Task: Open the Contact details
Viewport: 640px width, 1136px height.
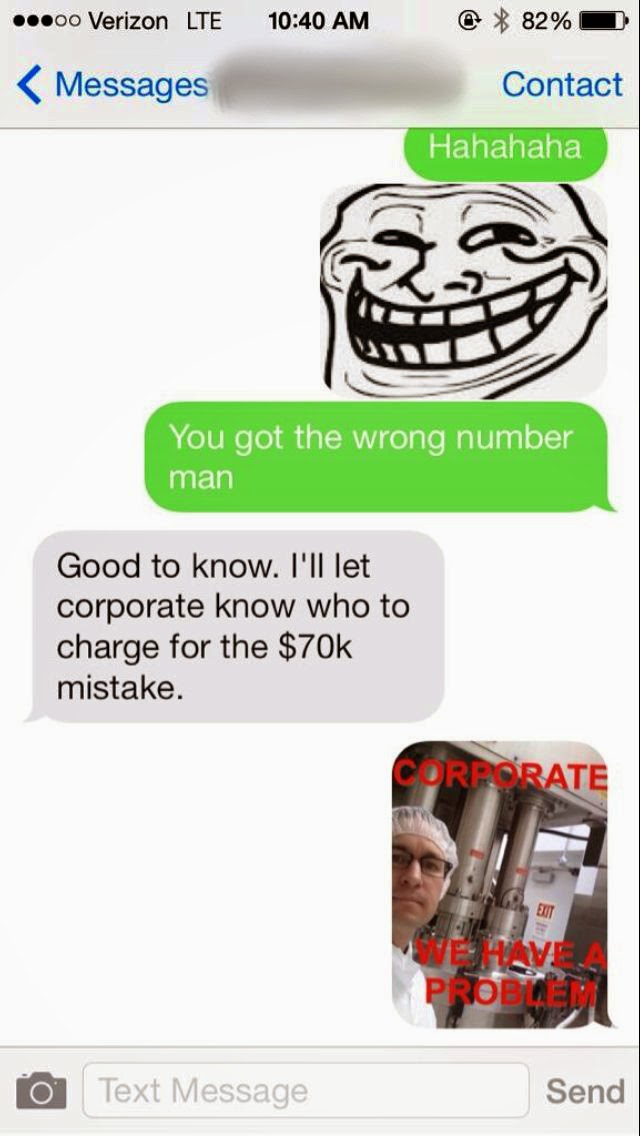Action: [562, 85]
